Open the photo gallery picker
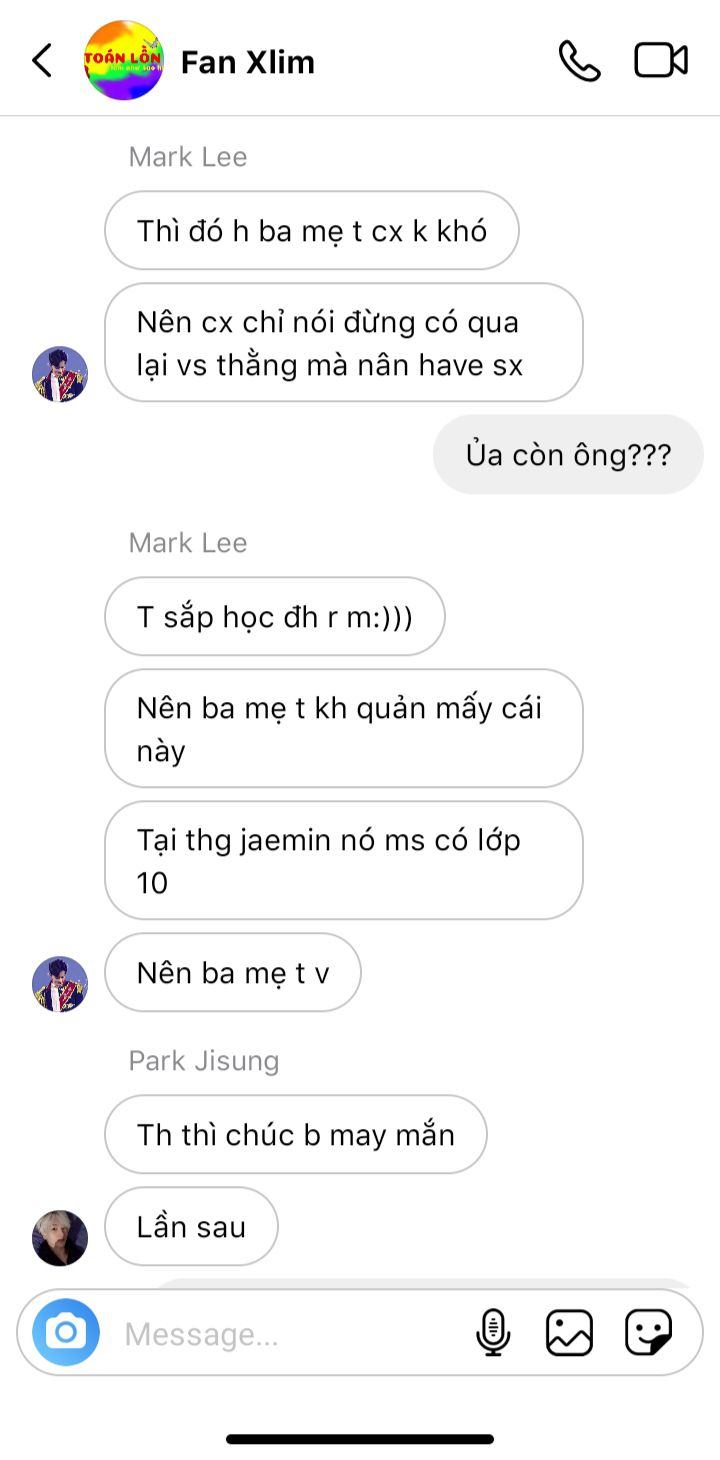720x1460 pixels. point(569,1333)
